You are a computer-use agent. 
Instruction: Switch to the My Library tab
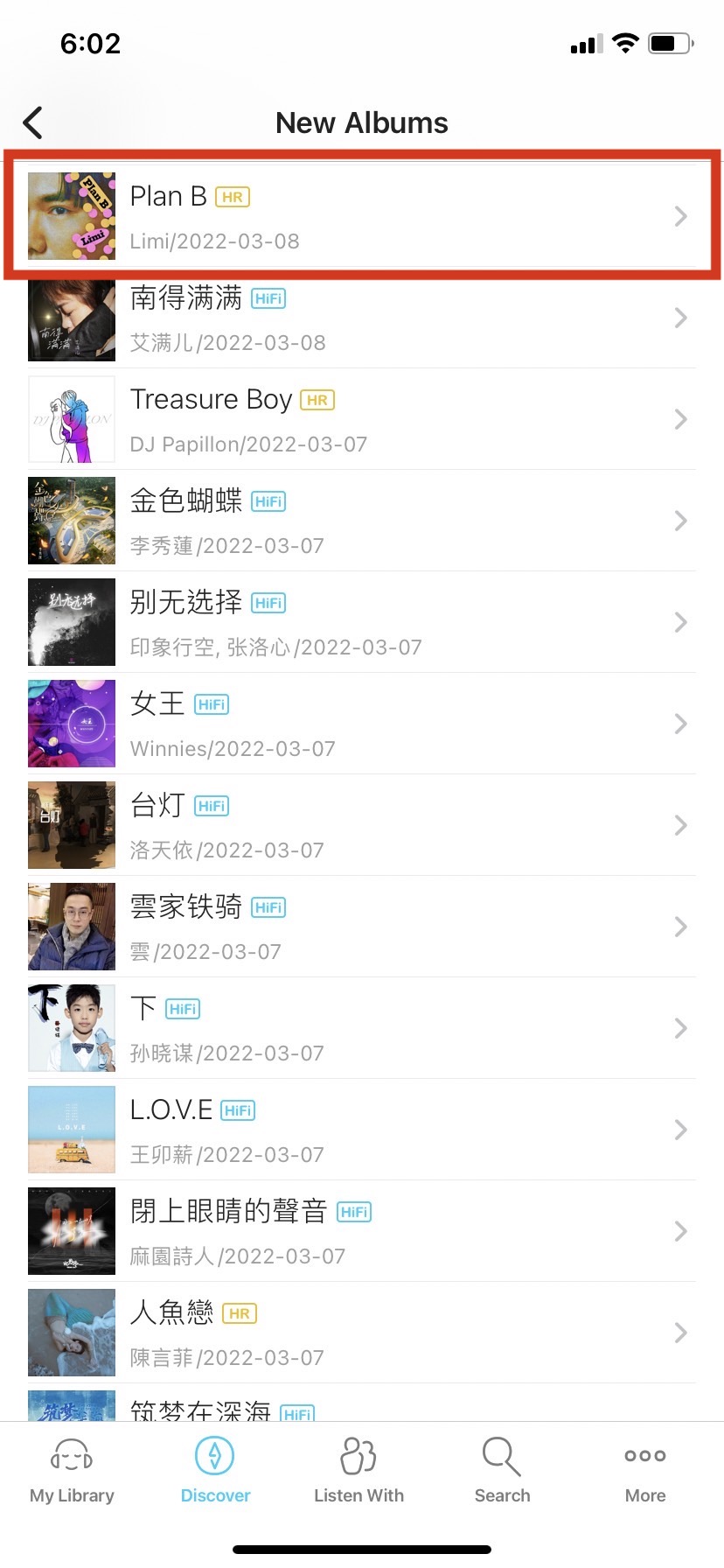pos(72,1470)
